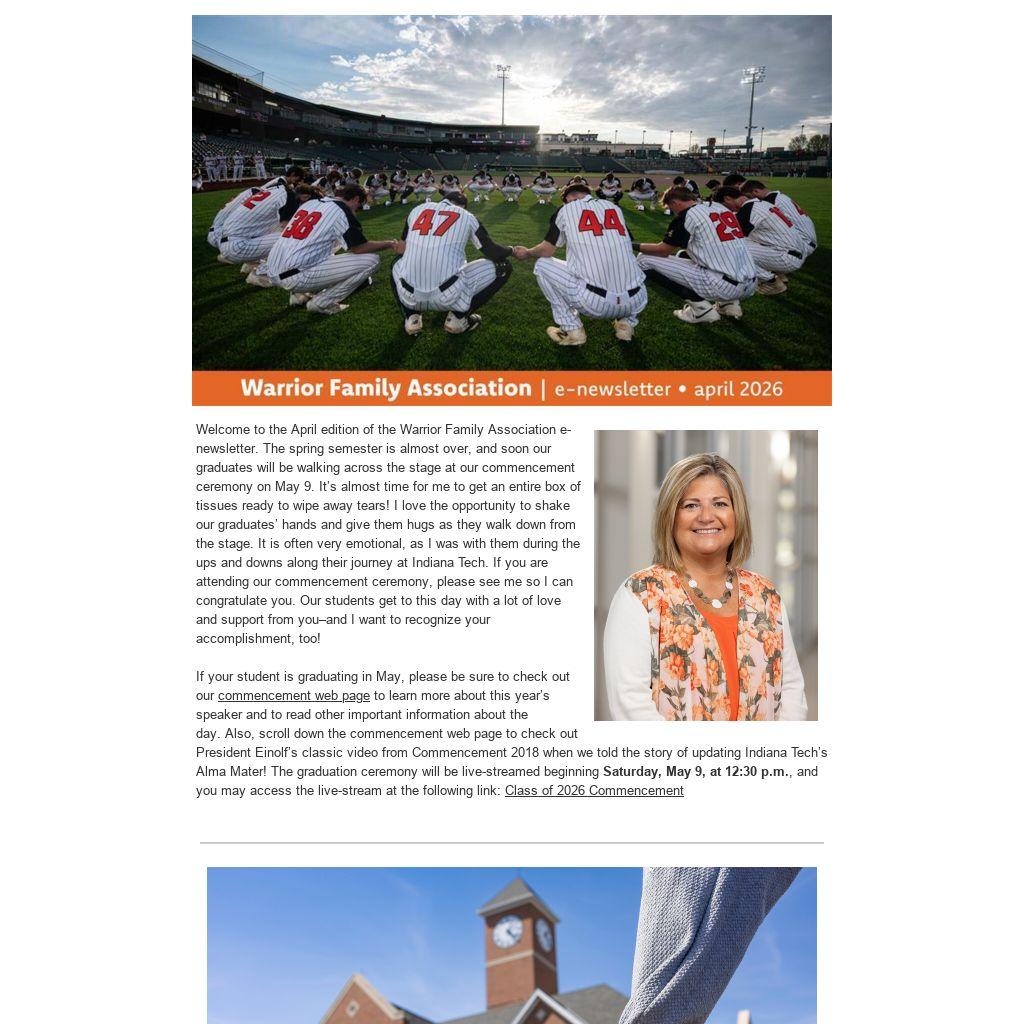Open the Class of 2026 Commencement link
Screen dimensions: 1024x1024
pos(594,790)
